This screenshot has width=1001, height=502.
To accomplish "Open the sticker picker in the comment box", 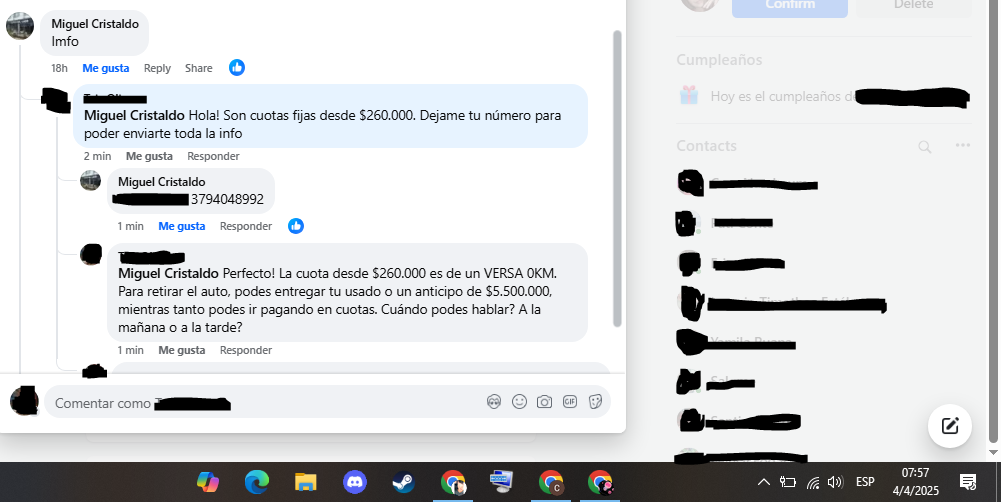I will point(595,402).
